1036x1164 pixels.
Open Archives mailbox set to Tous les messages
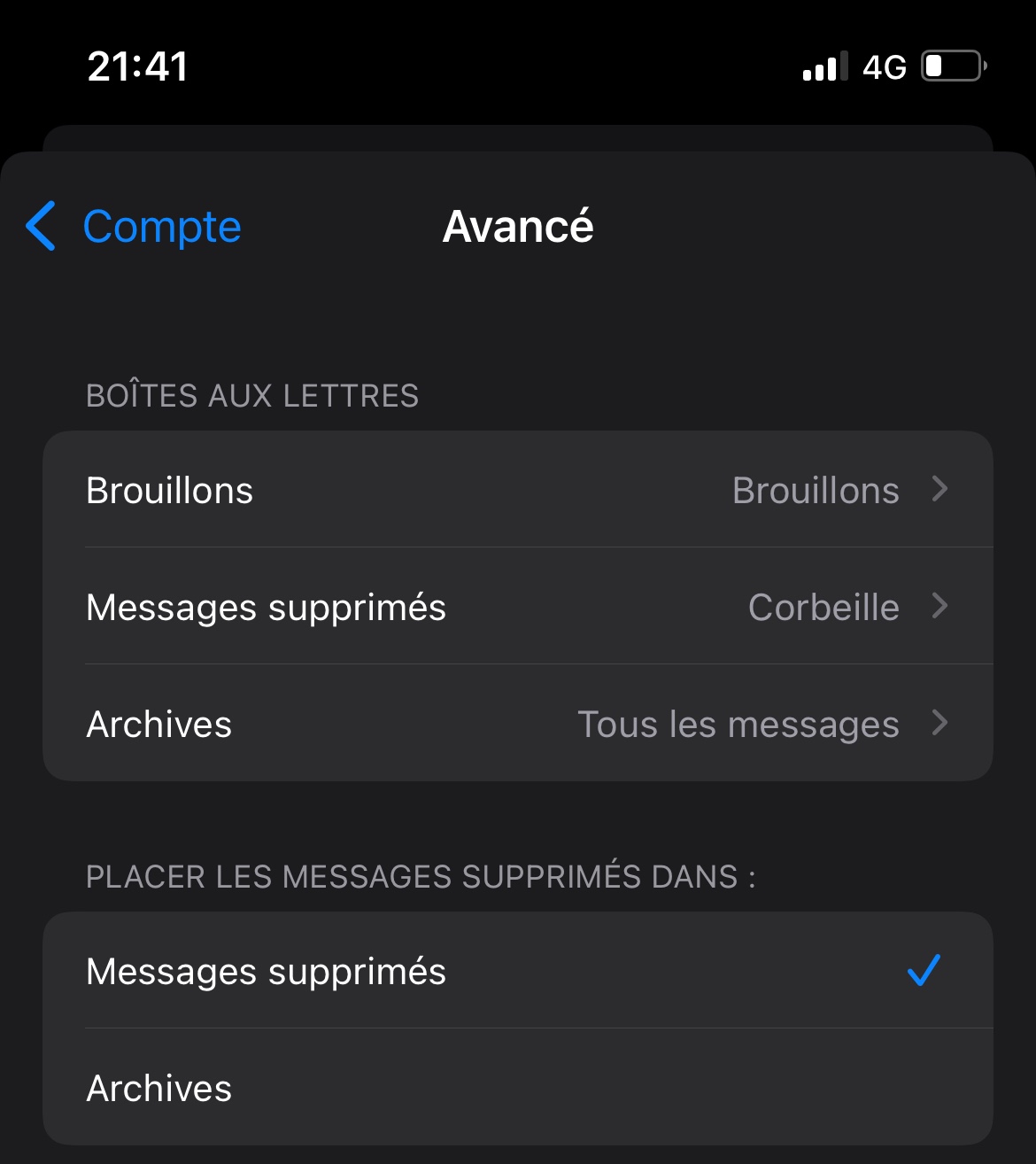[518, 724]
